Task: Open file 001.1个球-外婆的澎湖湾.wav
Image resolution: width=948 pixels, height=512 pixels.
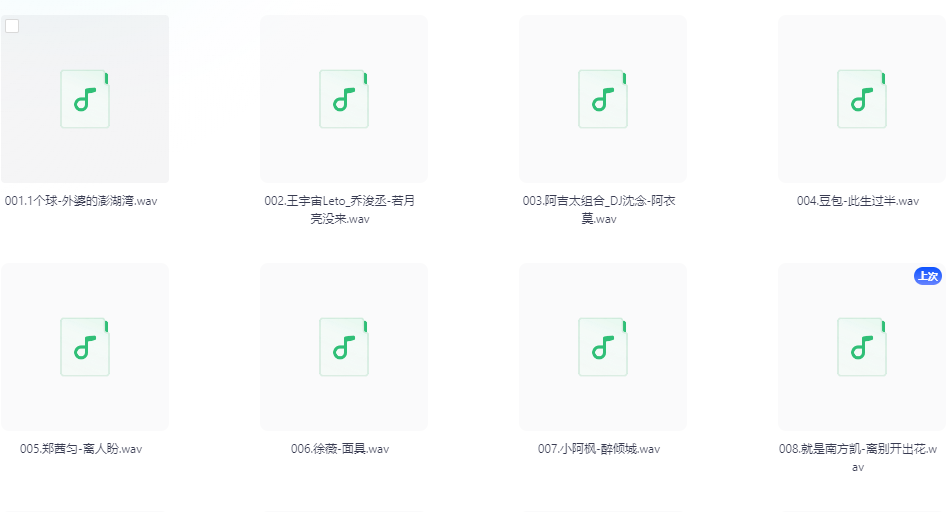Action: pyautogui.click(x=85, y=99)
